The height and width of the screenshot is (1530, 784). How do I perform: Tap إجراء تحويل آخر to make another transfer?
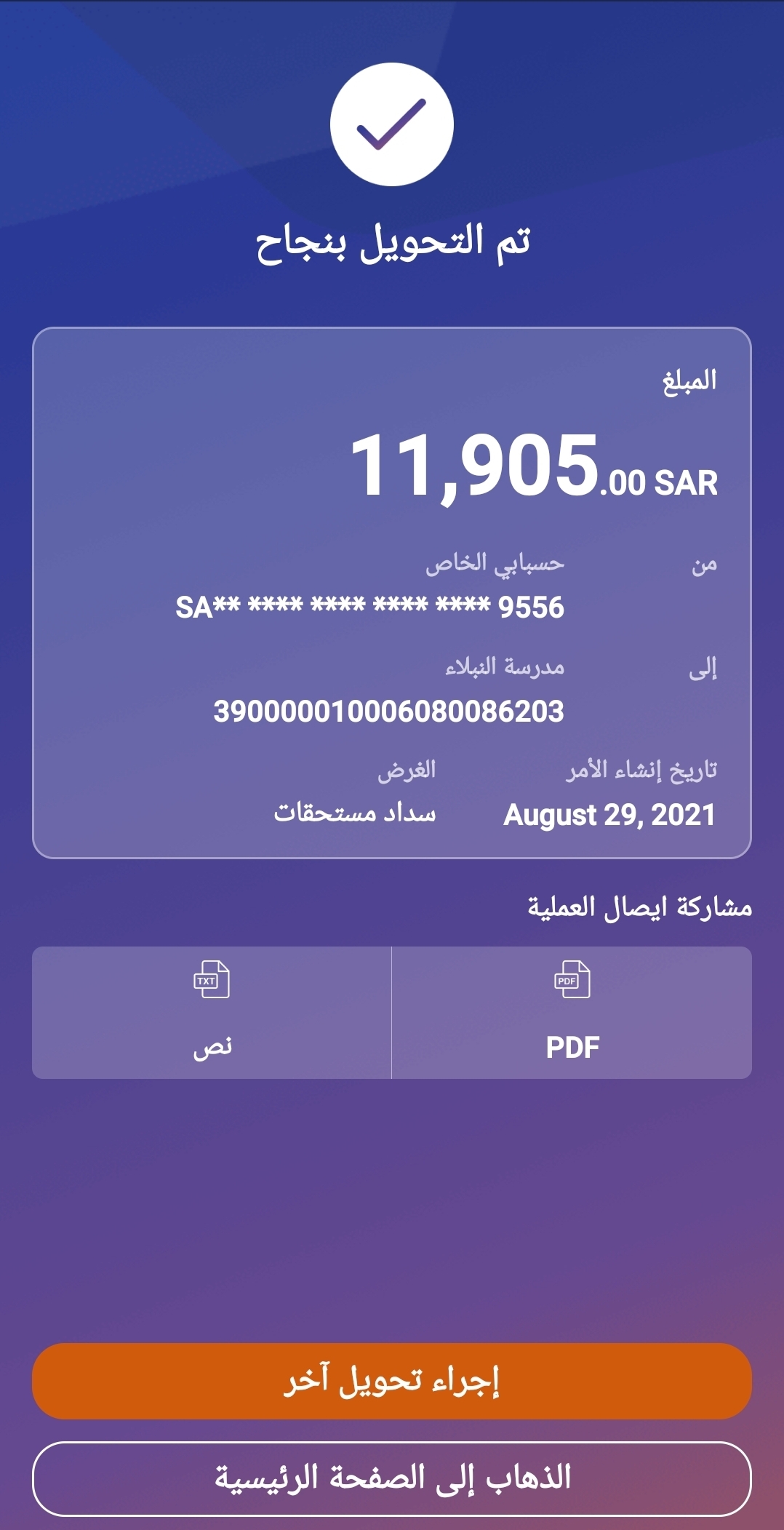pos(392,1381)
